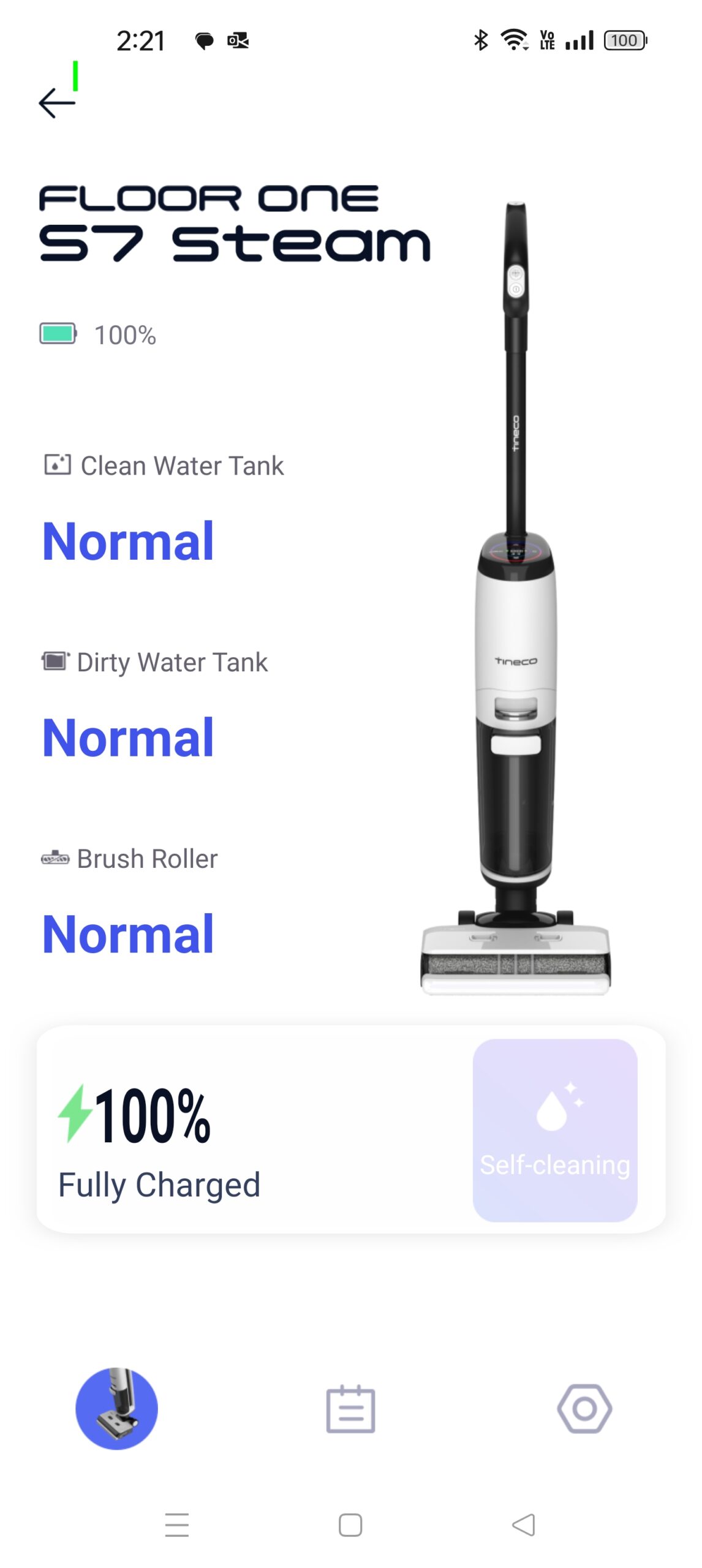
Task: Start the Self-cleaning function
Action: 554,1130
